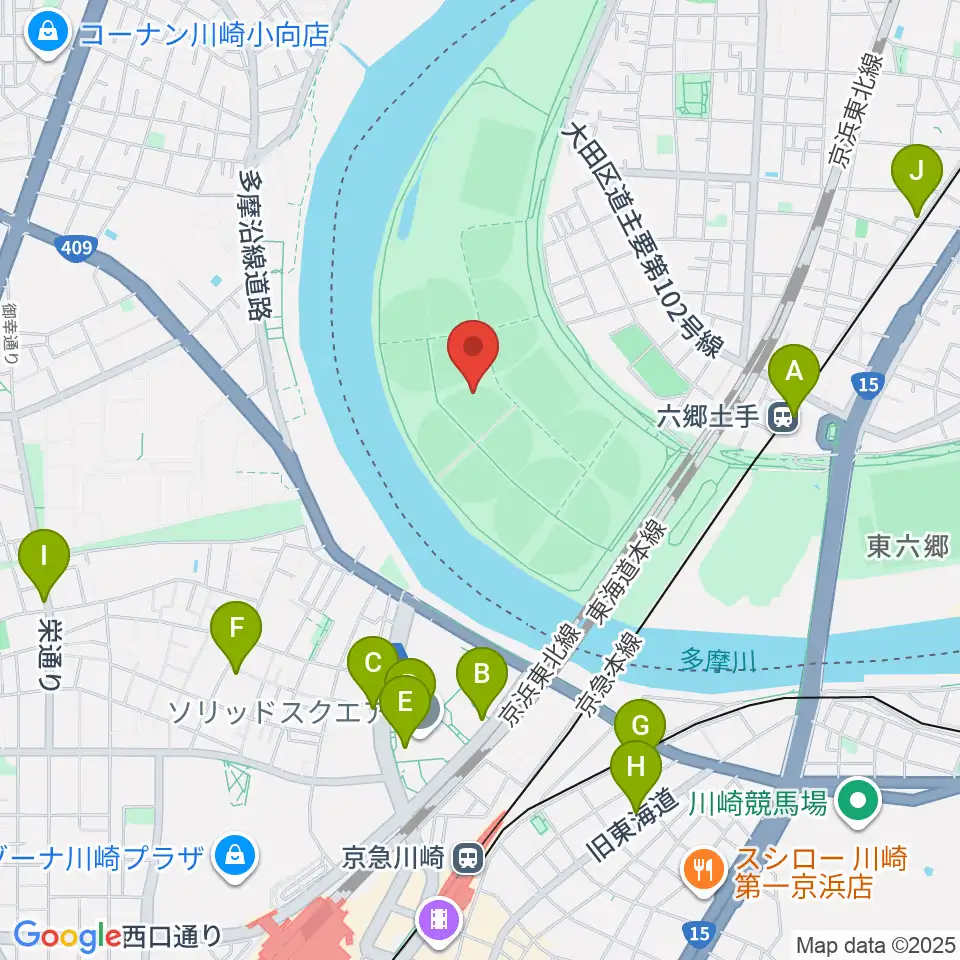The image size is (960, 960).
Task: Open marker I on 栄通り
Action: pyautogui.click(x=43, y=564)
